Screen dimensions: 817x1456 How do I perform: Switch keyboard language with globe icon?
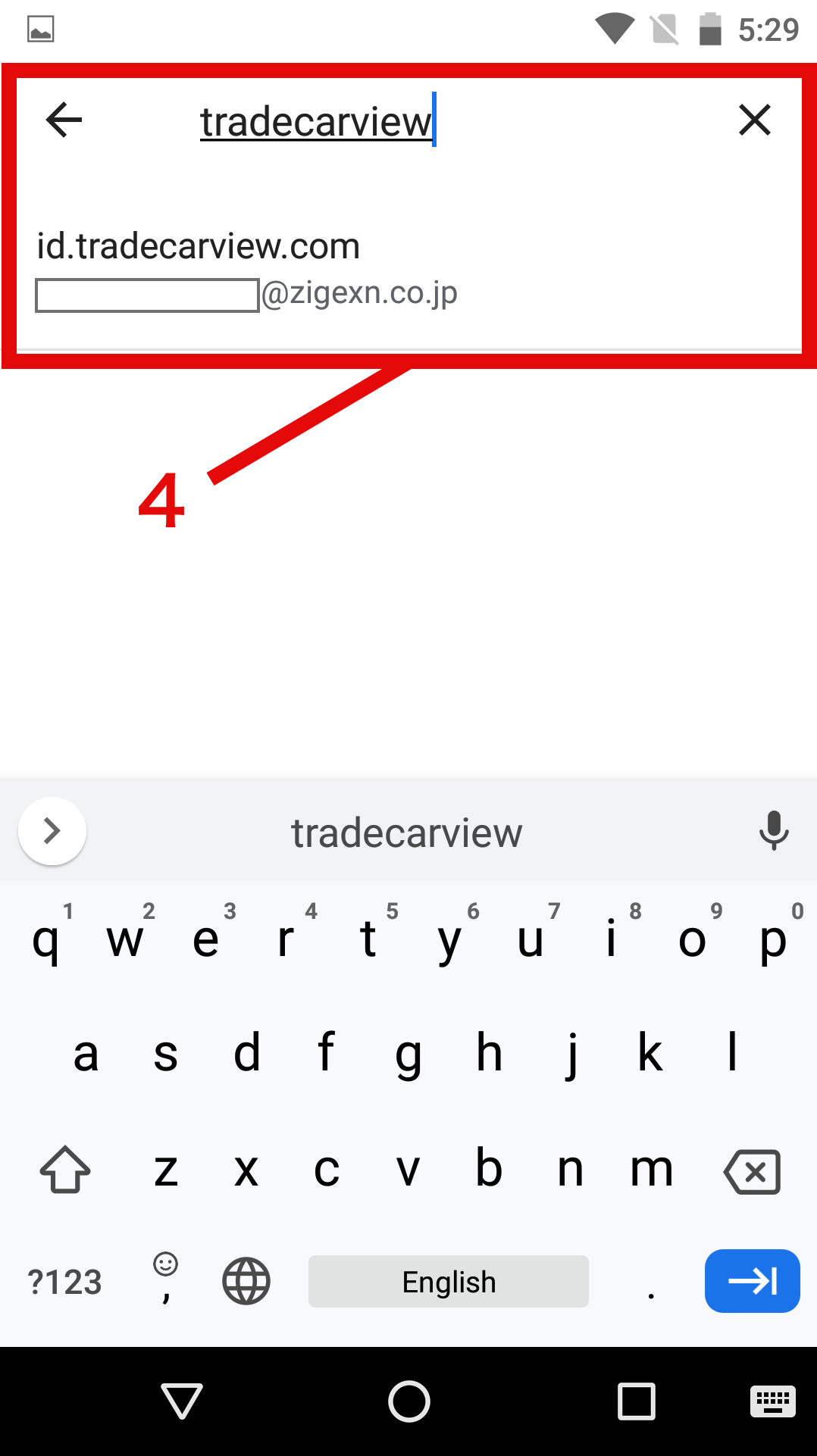click(246, 1281)
